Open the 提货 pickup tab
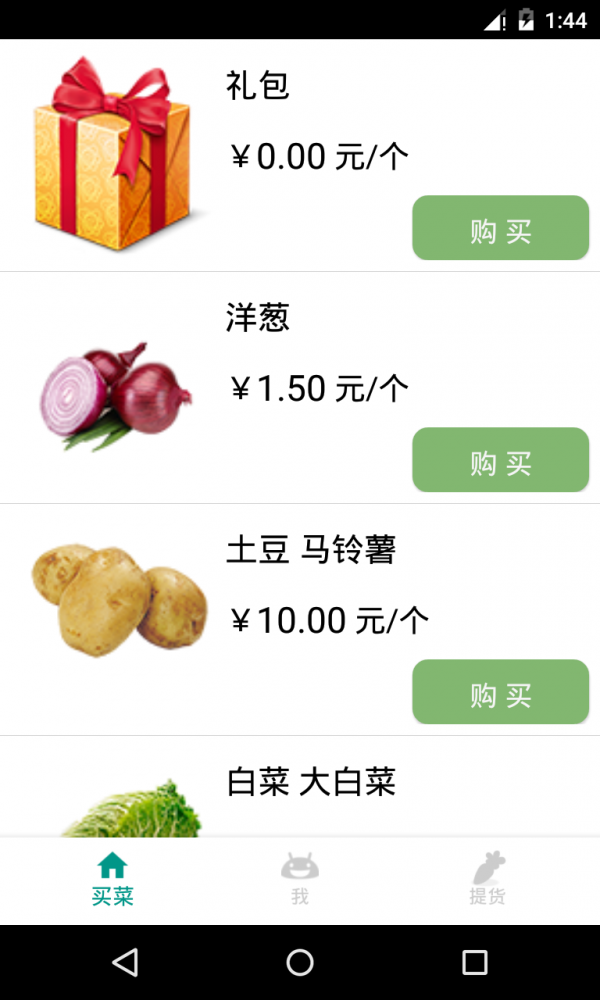Image resolution: width=600 pixels, height=1000 pixels. coord(487,879)
